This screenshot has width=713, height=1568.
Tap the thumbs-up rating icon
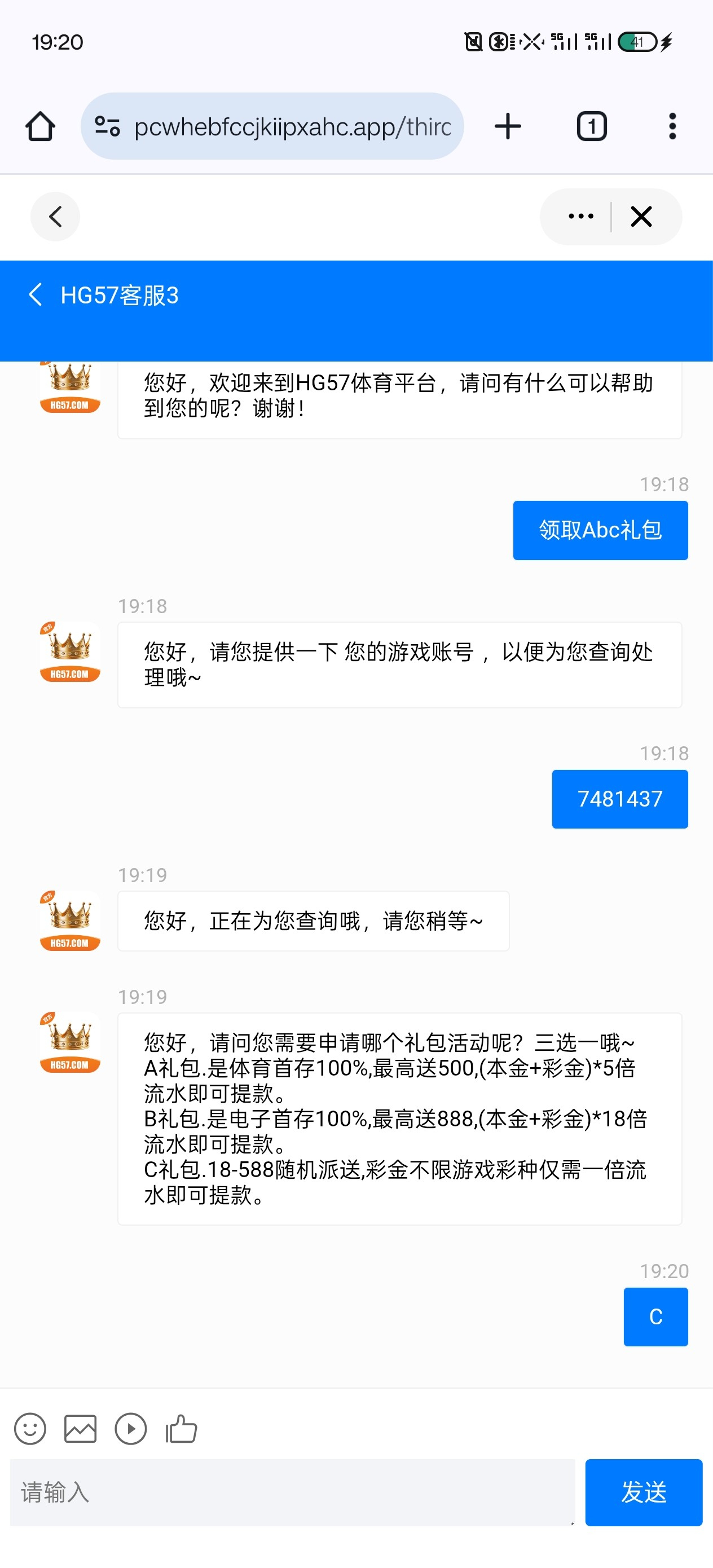tap(182, 1428)
